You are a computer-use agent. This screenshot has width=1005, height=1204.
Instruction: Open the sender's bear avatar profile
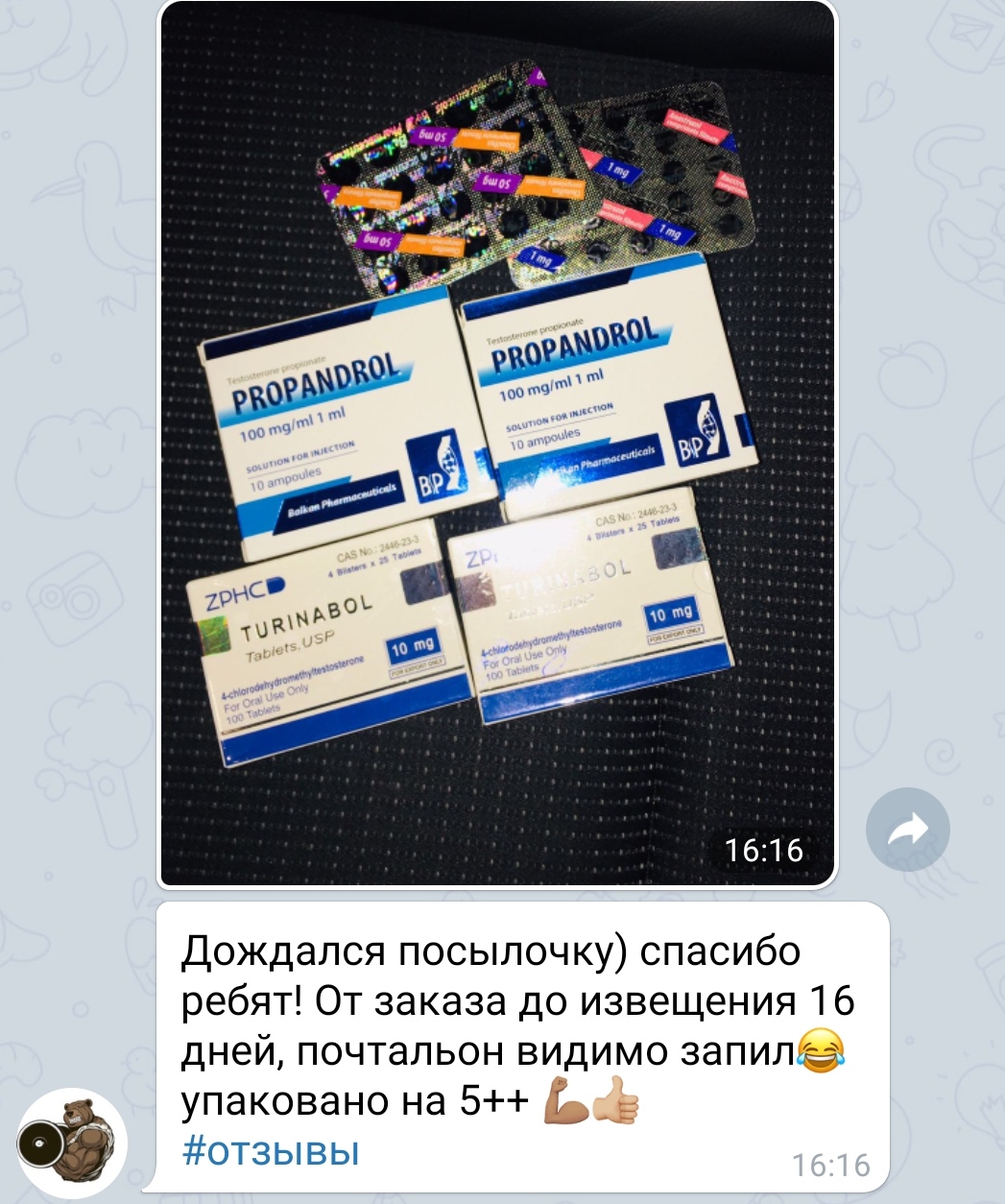72,1142
